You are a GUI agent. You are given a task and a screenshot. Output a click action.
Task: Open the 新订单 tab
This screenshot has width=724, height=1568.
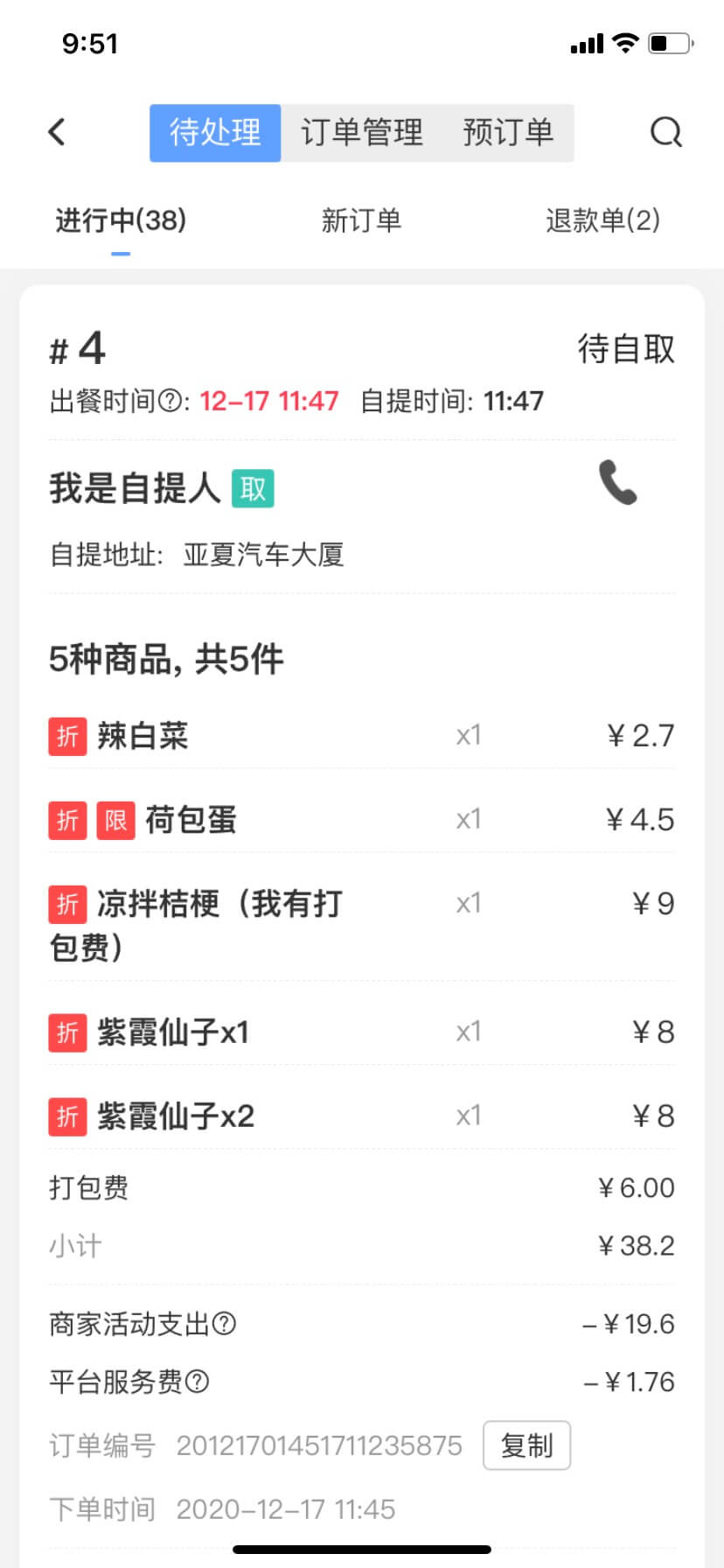361,220
